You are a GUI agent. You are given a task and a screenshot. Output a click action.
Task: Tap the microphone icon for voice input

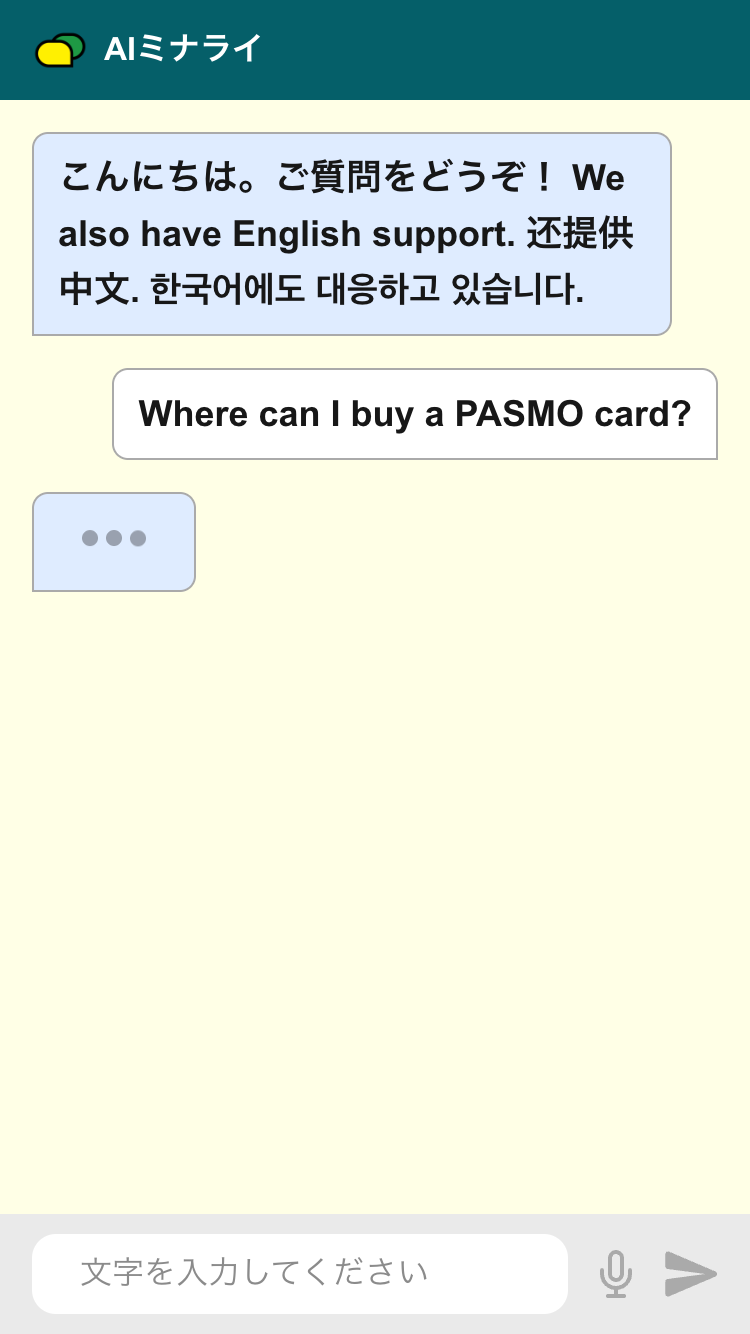(x=615, y=1273)
